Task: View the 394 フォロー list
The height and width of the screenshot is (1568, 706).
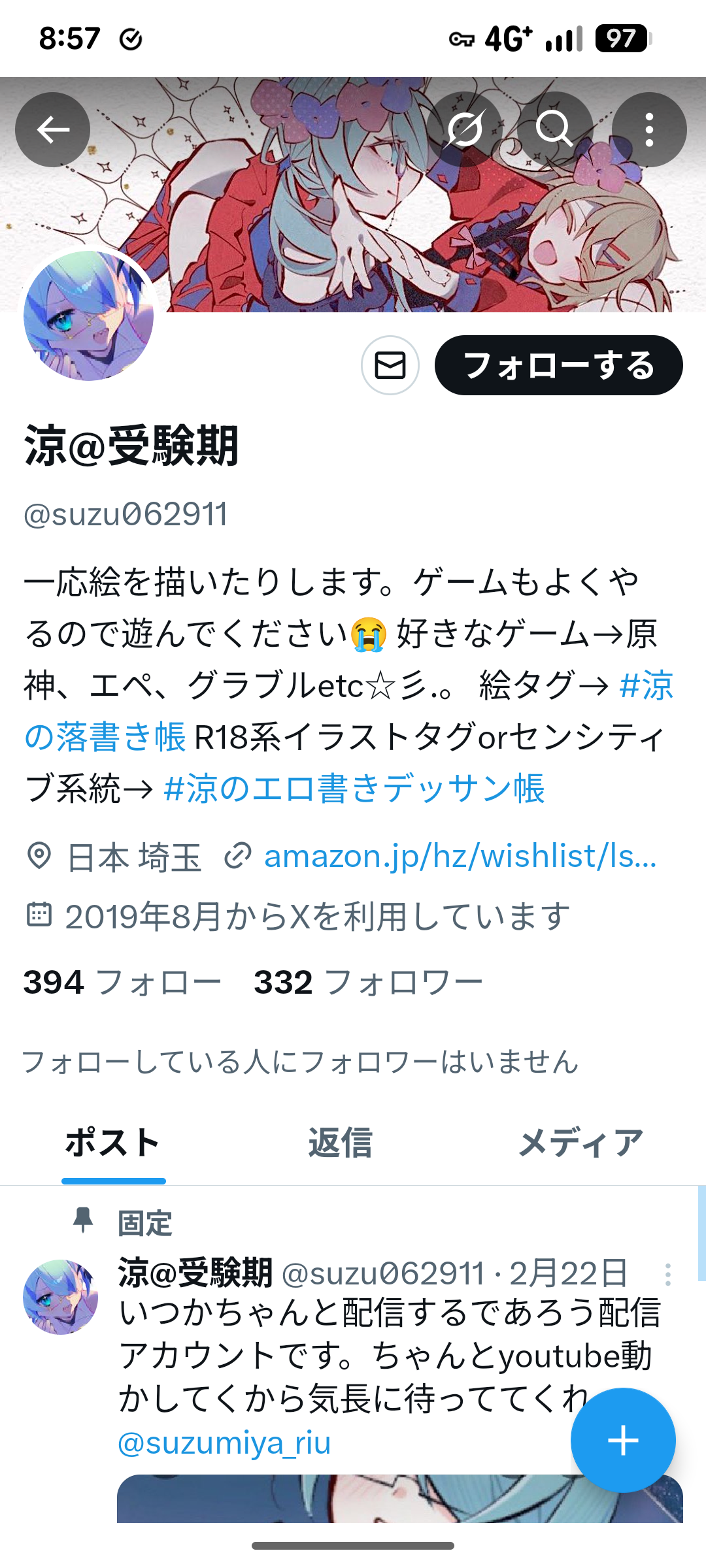Action: (122, 982)
